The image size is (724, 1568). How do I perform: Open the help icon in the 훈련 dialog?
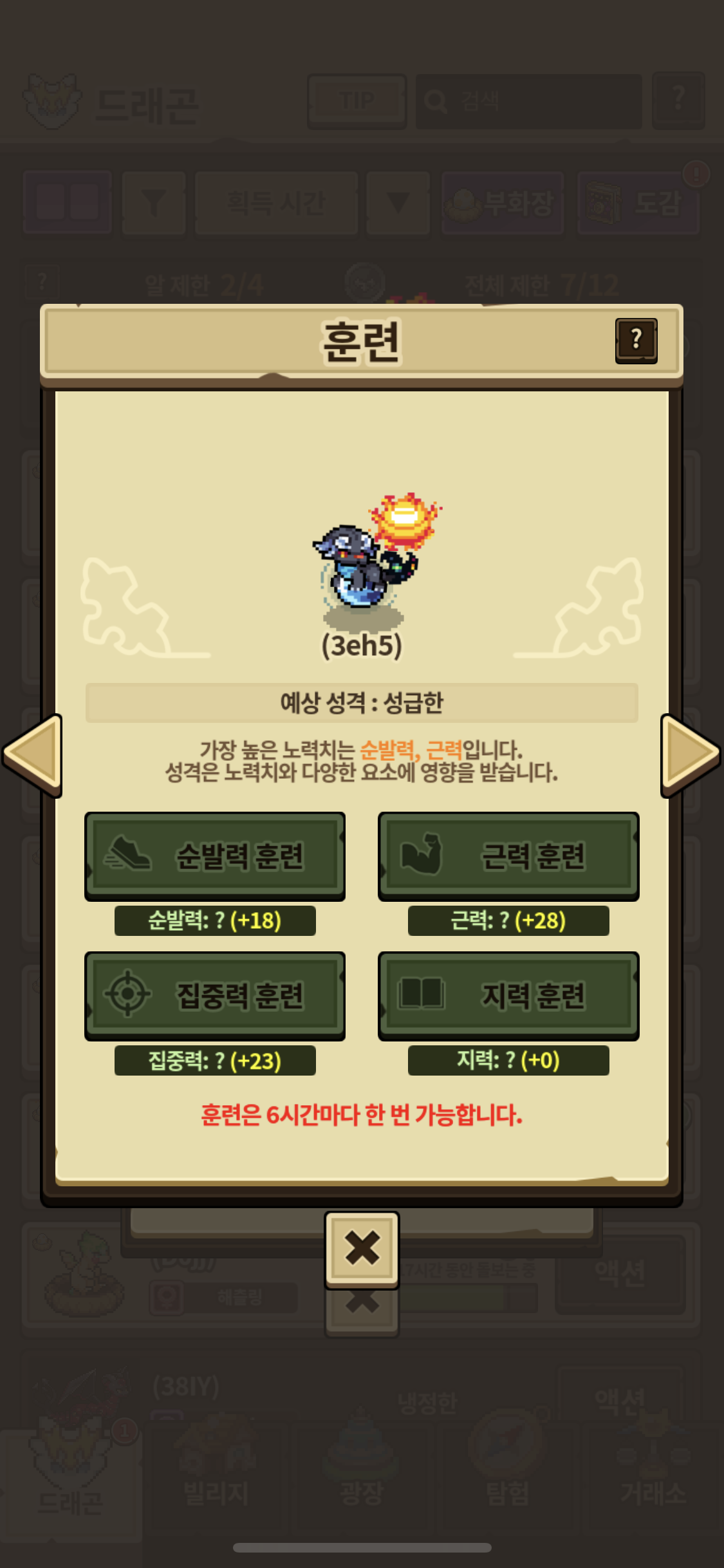(x=636, y=340)
